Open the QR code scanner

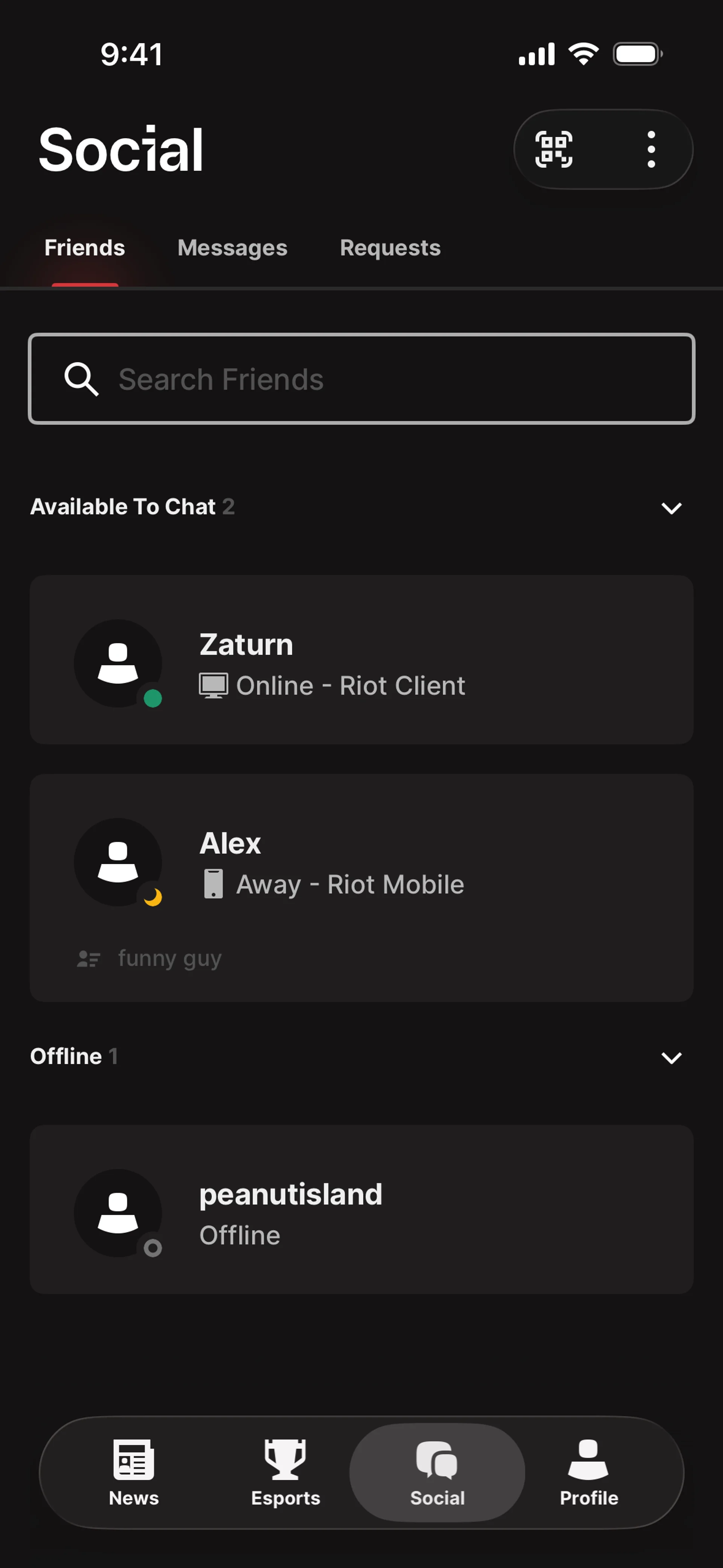(554, 149)
